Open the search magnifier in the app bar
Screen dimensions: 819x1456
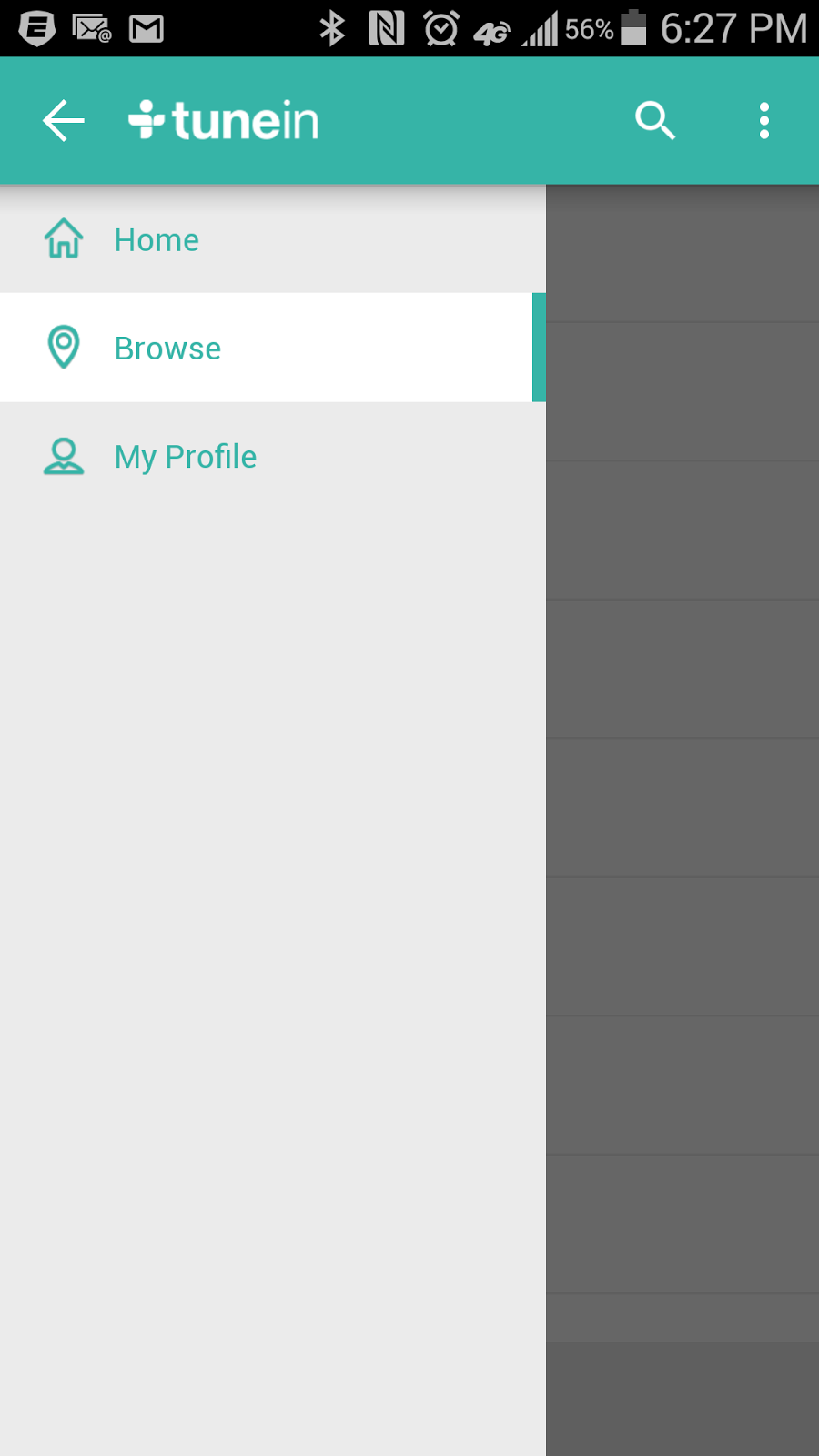655,121
